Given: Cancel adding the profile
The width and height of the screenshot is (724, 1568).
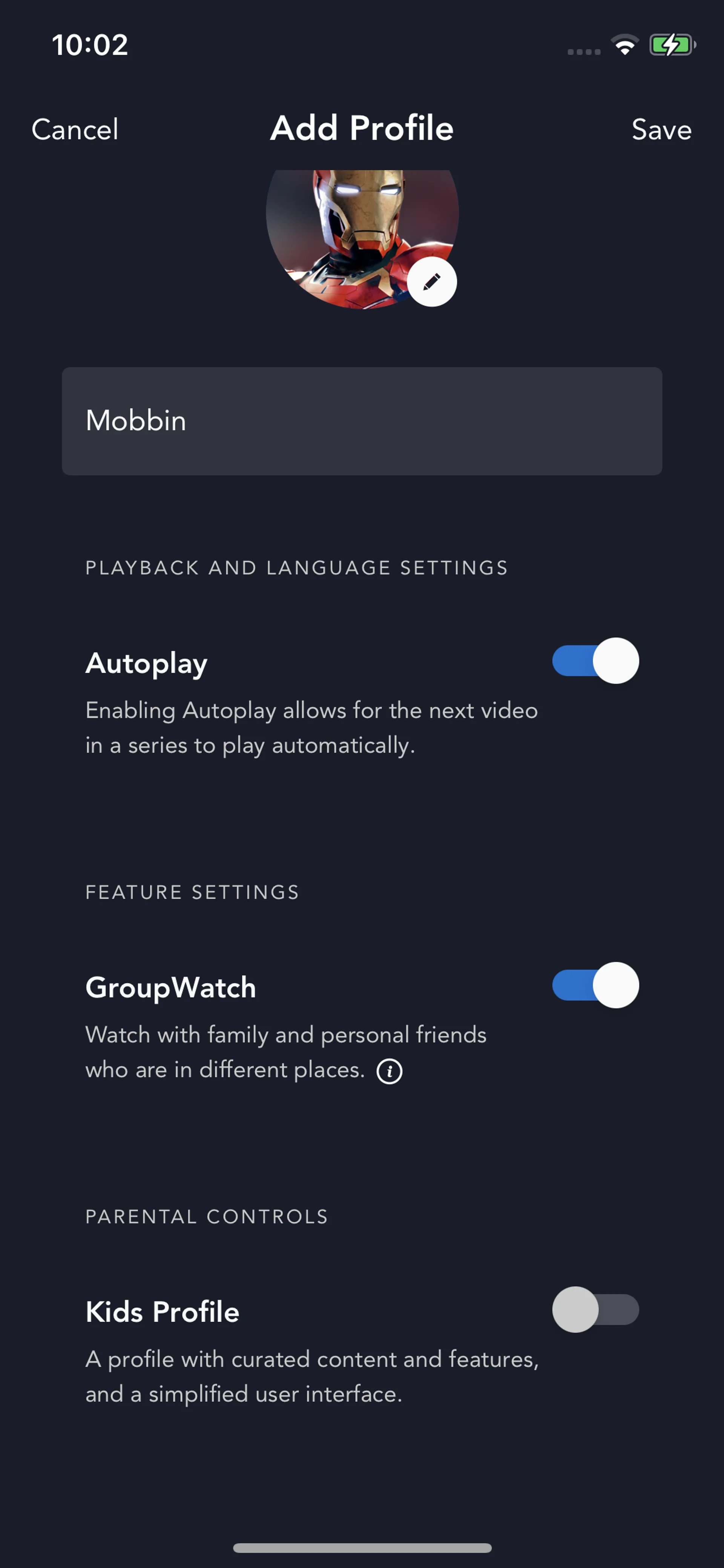Looking at the screenshot, I should 75,130.
